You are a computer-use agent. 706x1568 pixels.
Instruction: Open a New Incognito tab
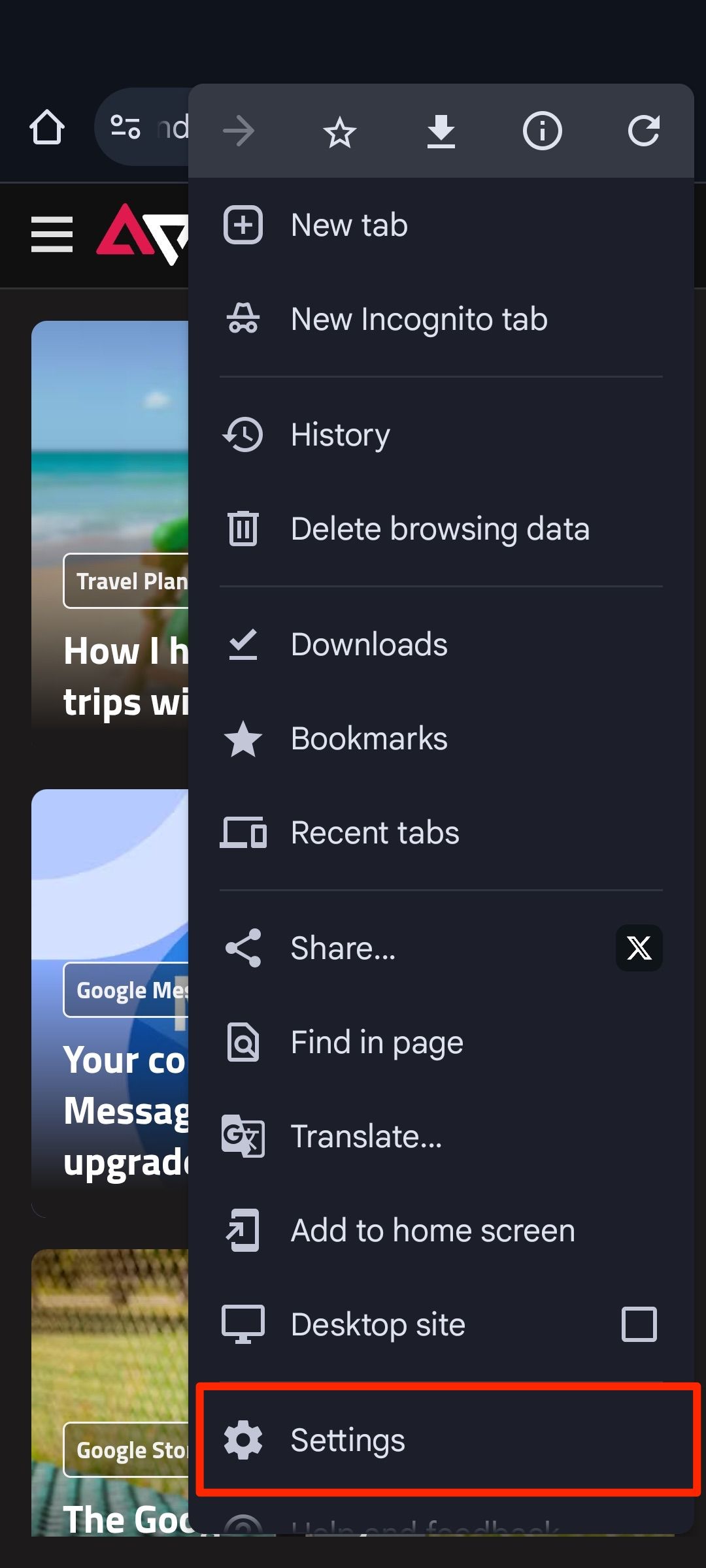pyautogui.click(x=419, y=319)
